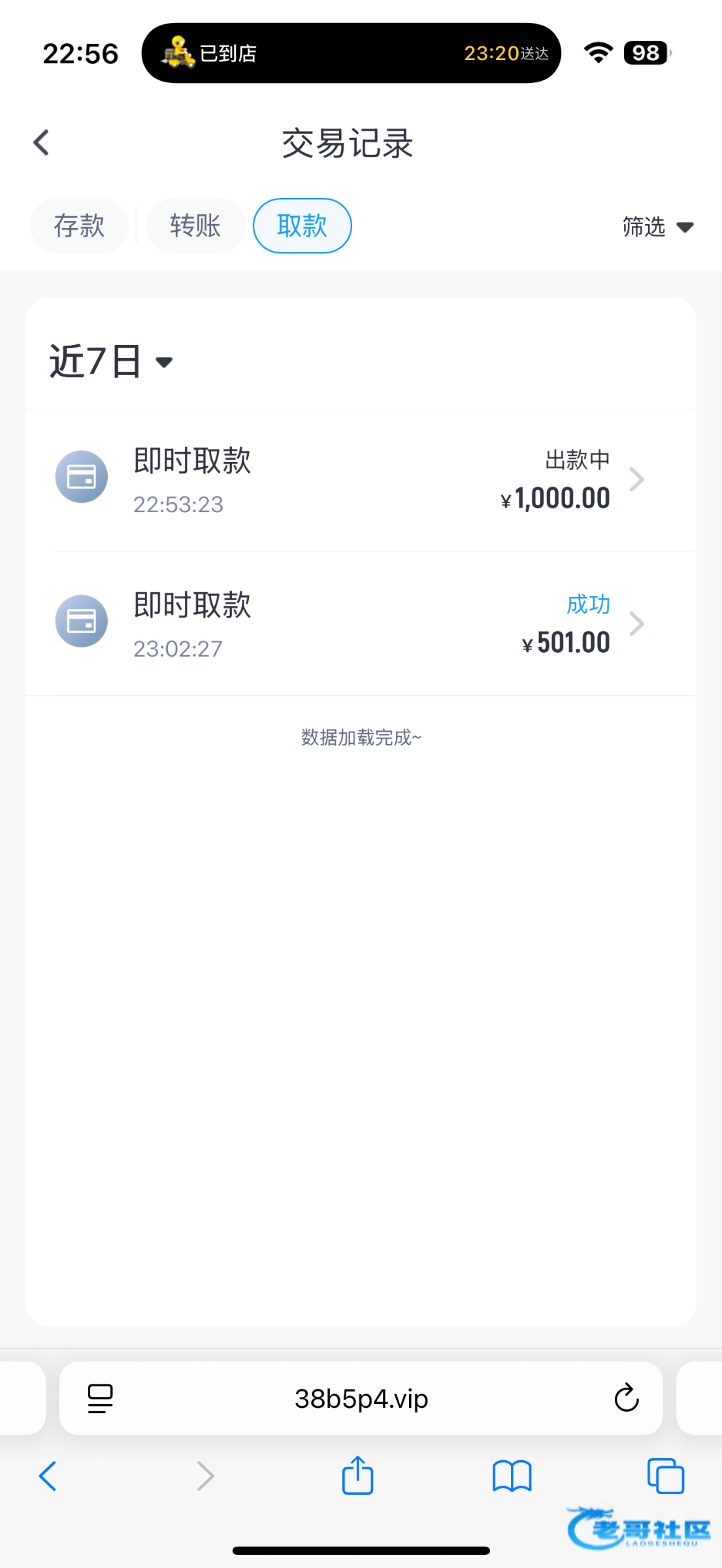Screen dimensions: 722x1568
Task: Open the 已到店 delivery live activity
Action: coord(351,53)
